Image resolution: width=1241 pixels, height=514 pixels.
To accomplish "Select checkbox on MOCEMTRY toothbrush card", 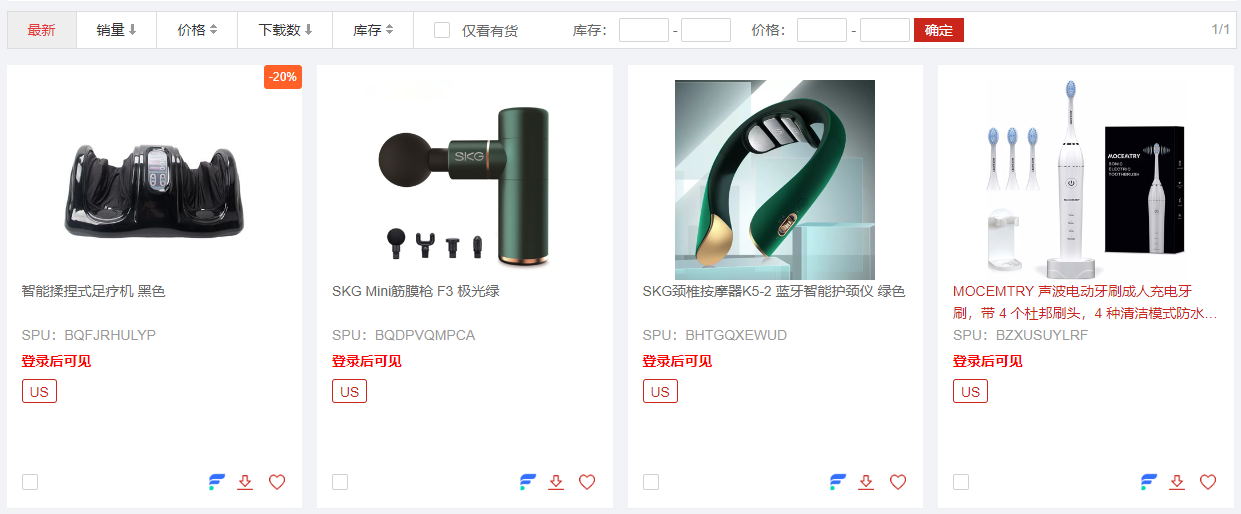I will 961,482.
